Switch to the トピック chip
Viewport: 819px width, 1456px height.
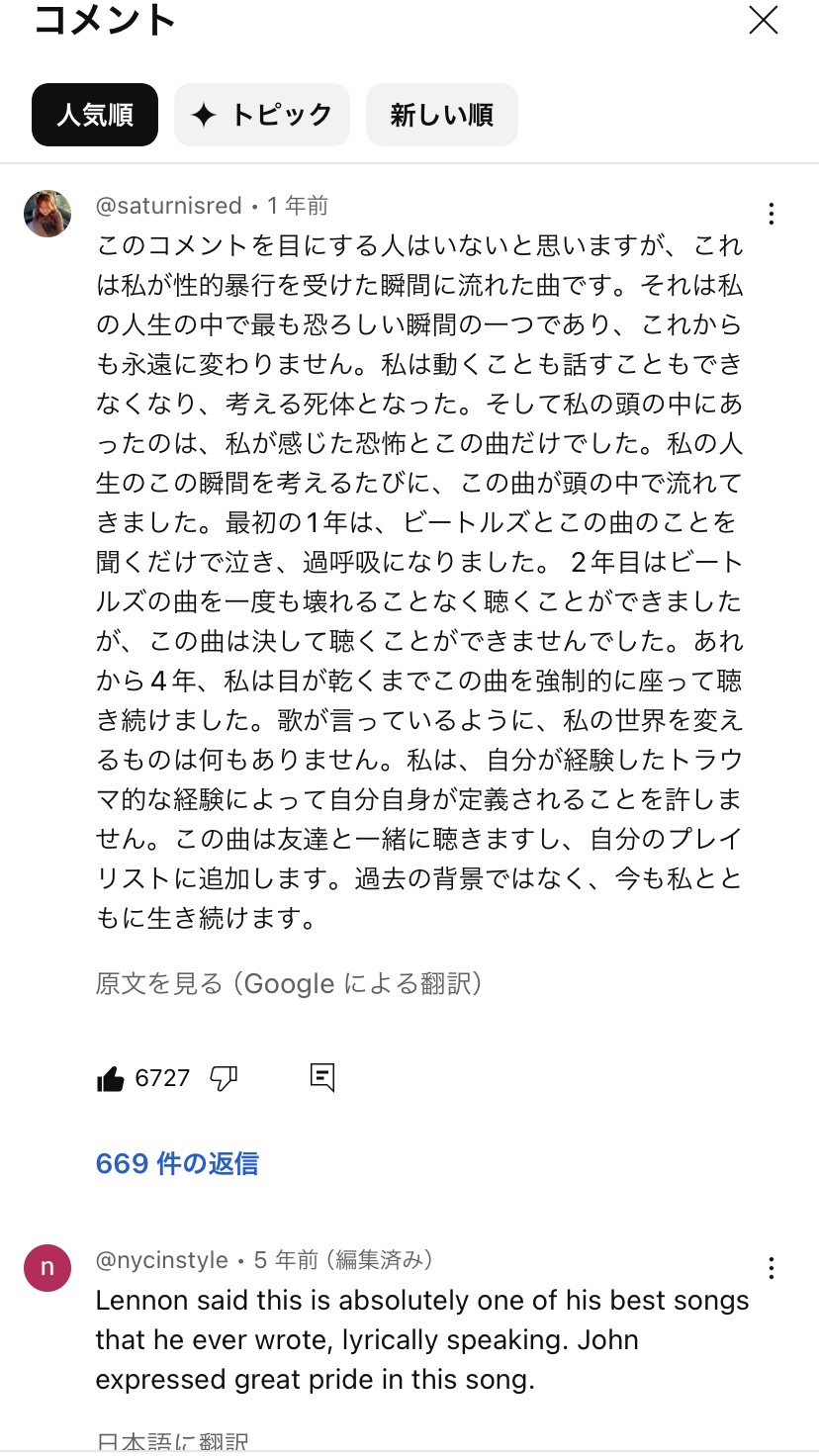coord(262,115)
